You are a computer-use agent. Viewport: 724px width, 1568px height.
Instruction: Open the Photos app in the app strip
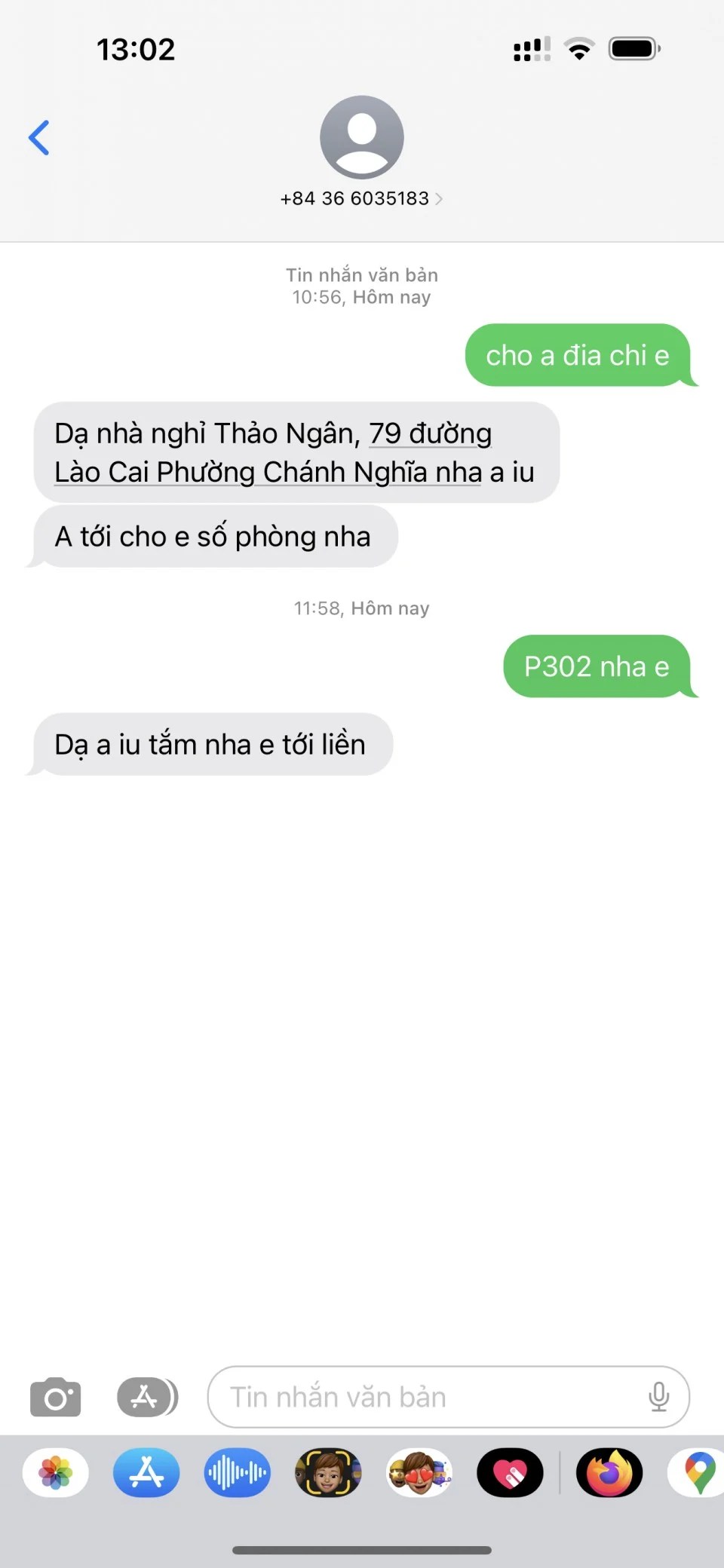point(56,1473)
